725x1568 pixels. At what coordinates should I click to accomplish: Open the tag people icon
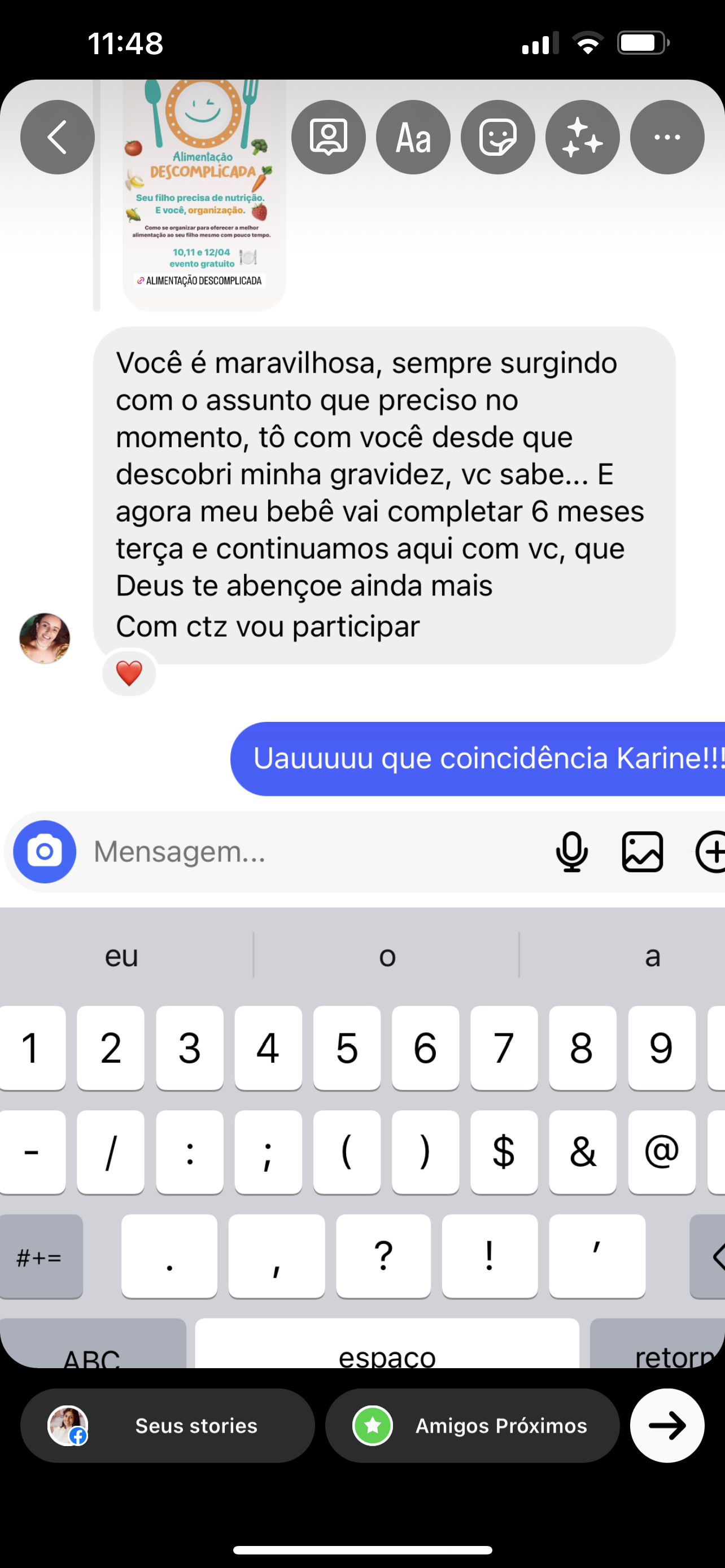(x=328, y=137)
